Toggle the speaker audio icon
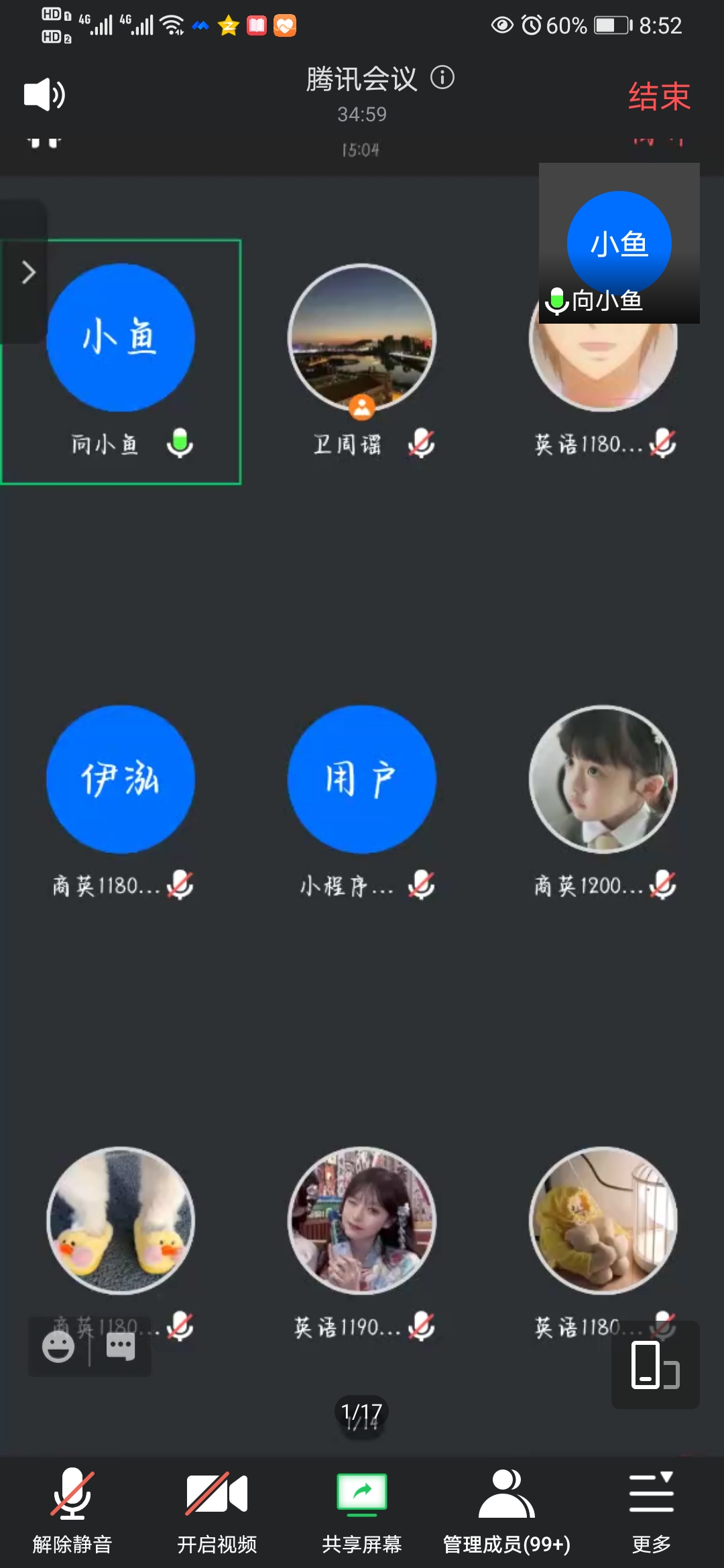The height and width of the screenshot is (1568, 724). [44, 94]
